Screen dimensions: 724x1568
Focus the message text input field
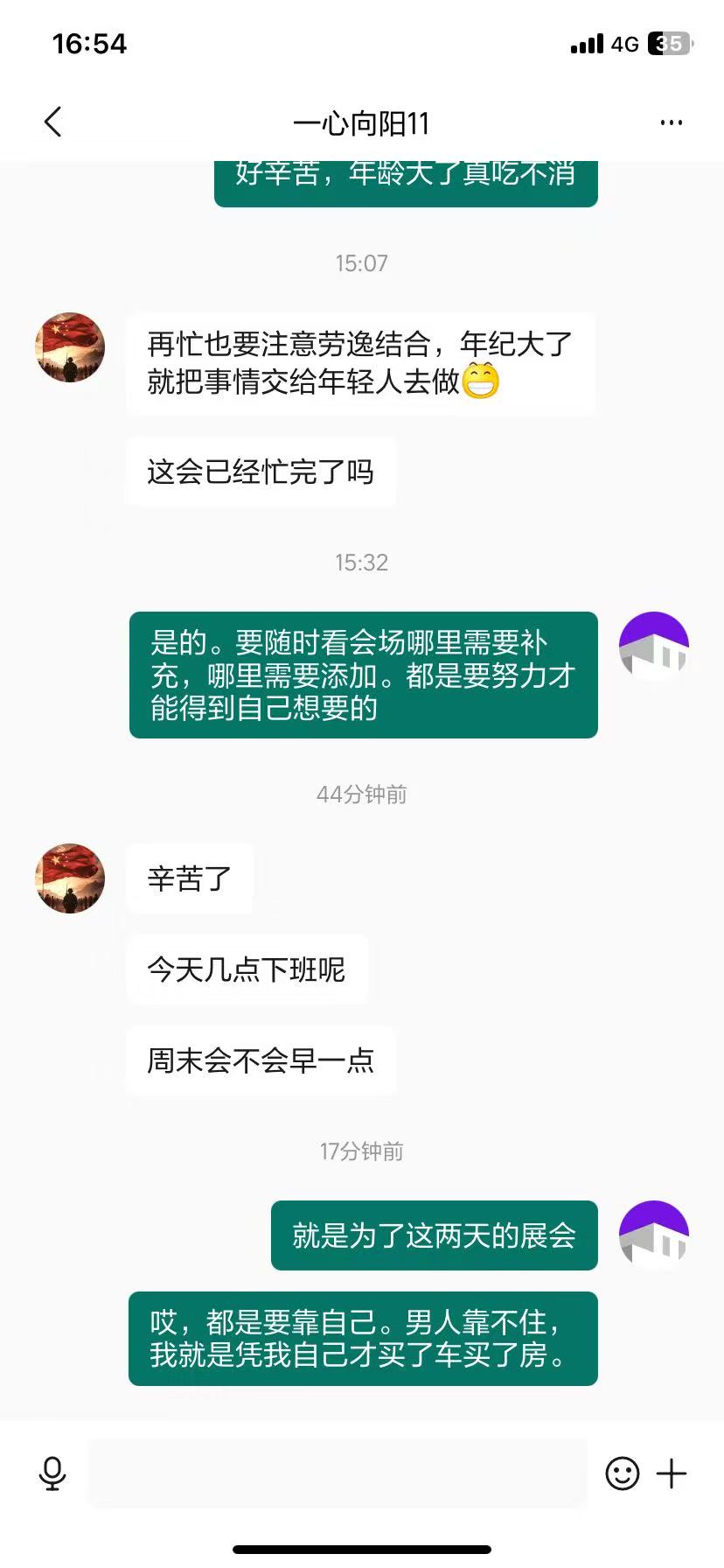pyautogui.click(x=337, y=1473)
